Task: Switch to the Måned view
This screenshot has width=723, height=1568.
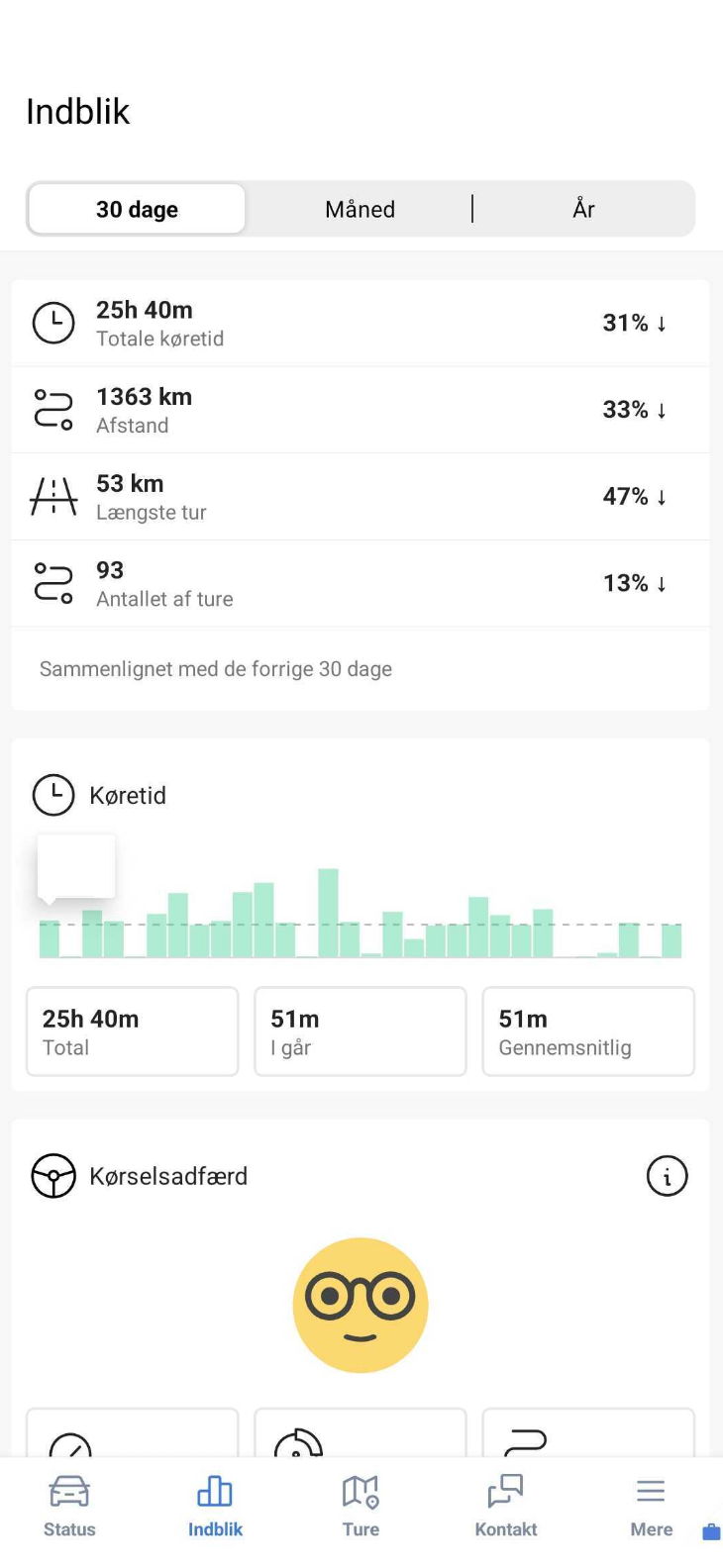Action: pyautogui.click(x=360, y=209)
